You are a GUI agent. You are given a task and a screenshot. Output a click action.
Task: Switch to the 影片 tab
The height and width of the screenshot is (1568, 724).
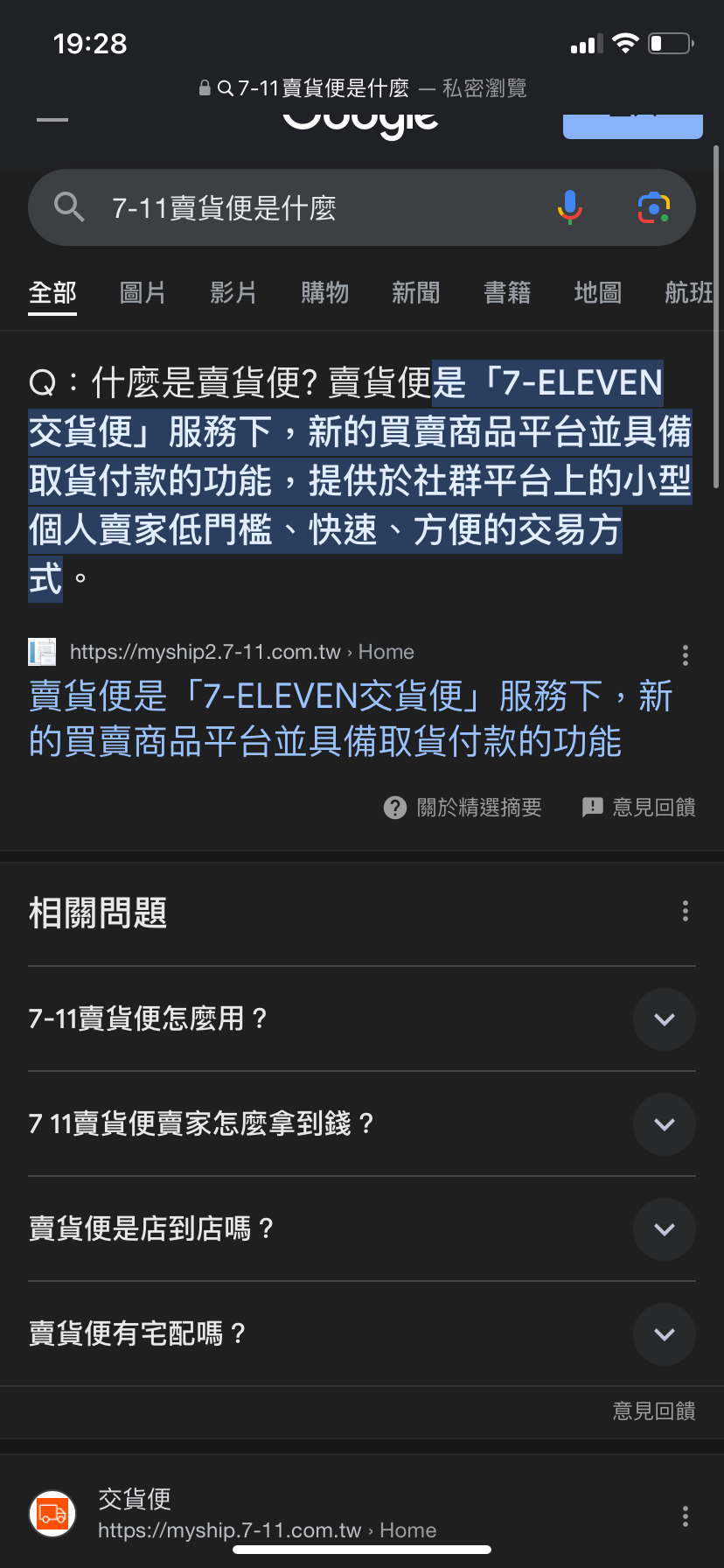pyautogui.click(x=233, y=292)
